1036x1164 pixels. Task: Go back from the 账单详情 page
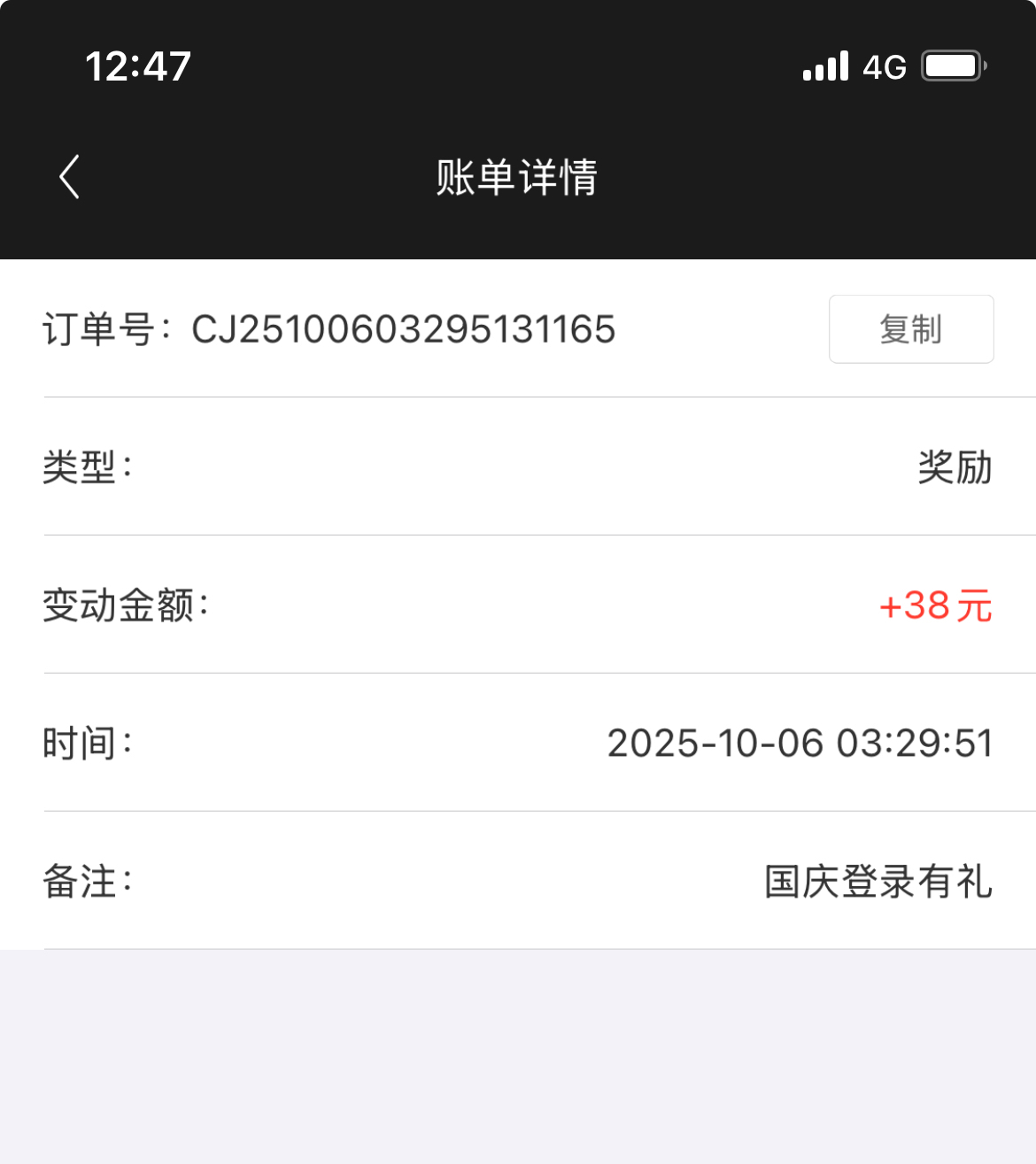click(x=70, y=176)
